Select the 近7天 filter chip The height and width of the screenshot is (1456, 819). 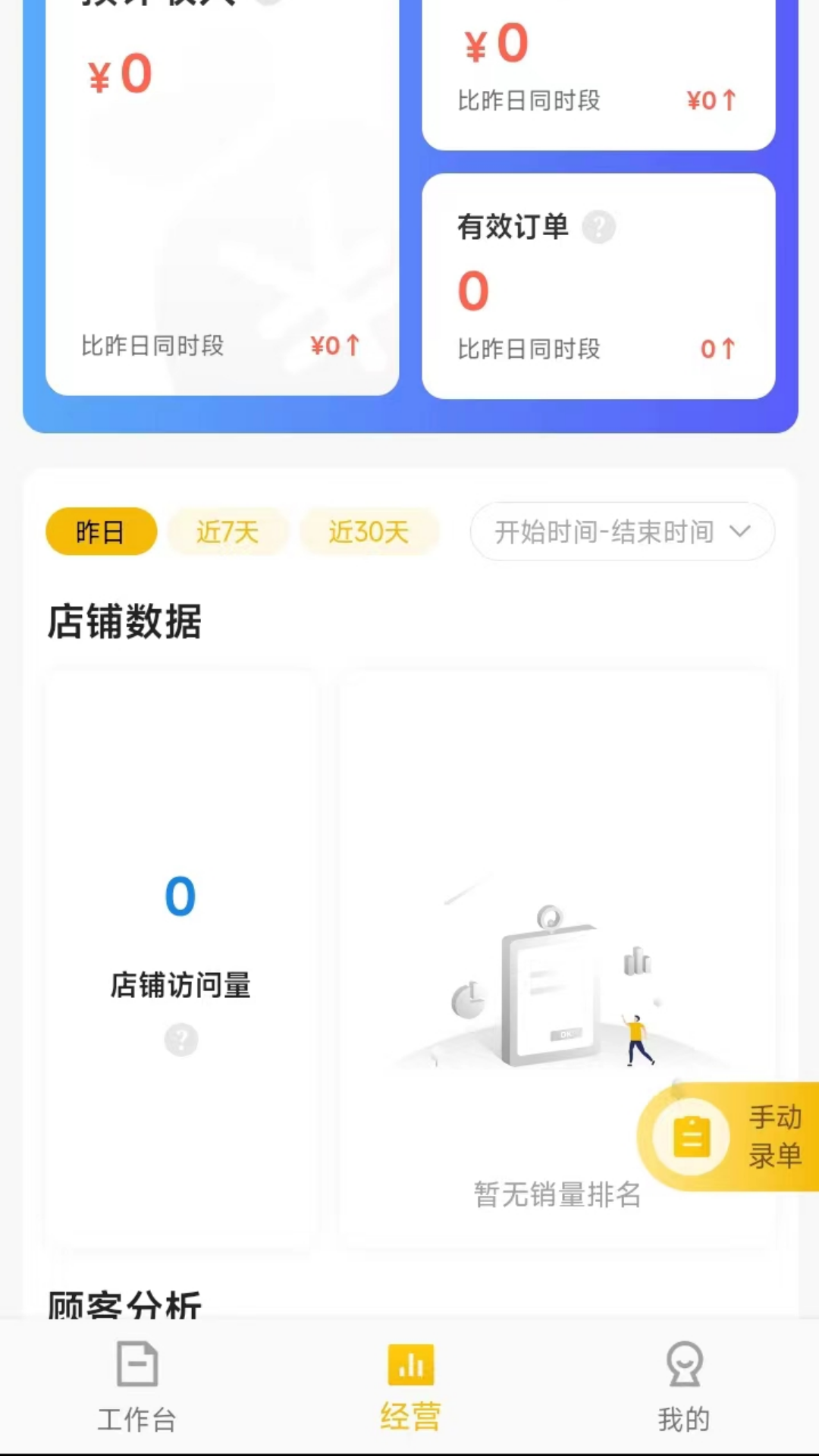(227, 532)
